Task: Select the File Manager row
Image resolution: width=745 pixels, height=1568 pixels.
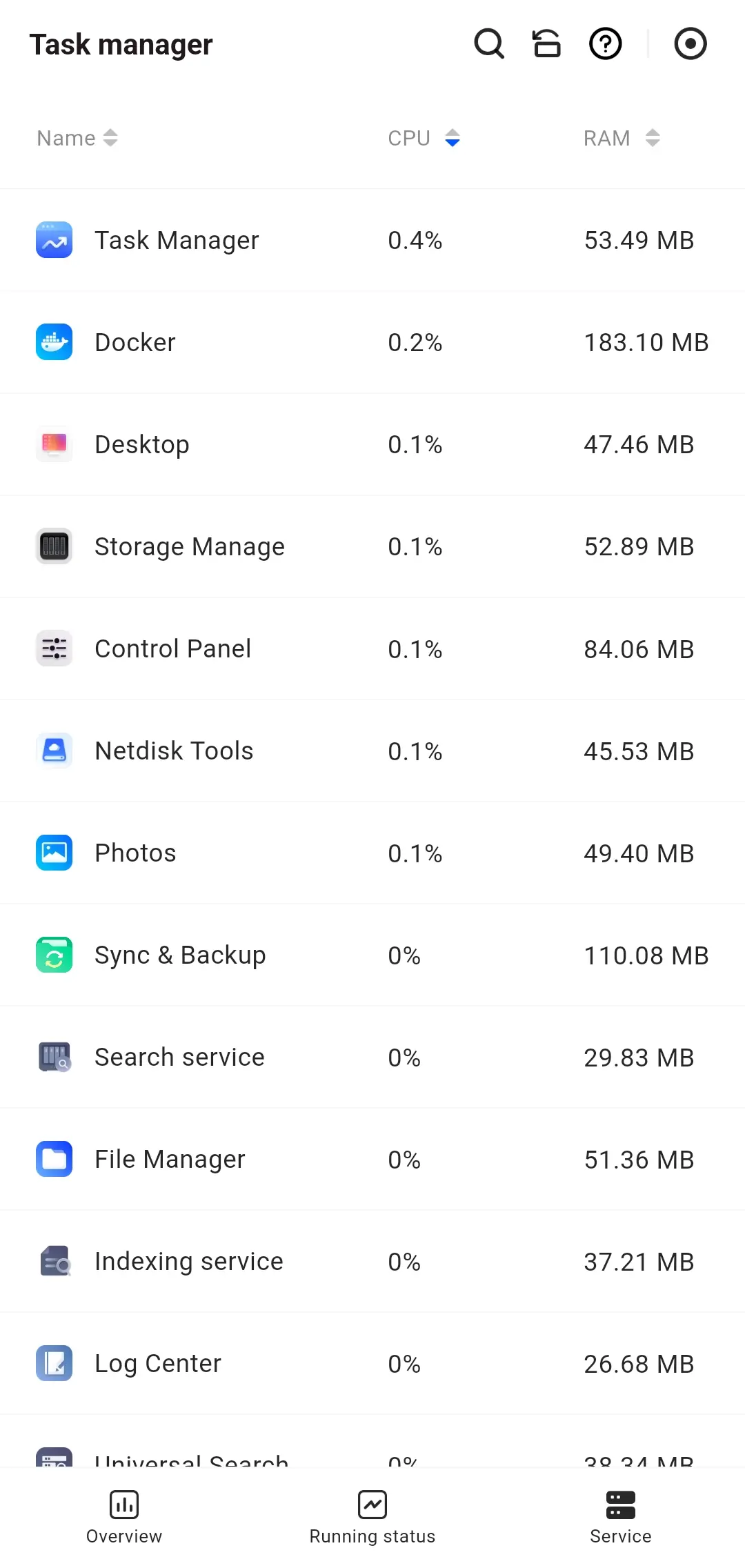Action: click(x=372, y=1159)
